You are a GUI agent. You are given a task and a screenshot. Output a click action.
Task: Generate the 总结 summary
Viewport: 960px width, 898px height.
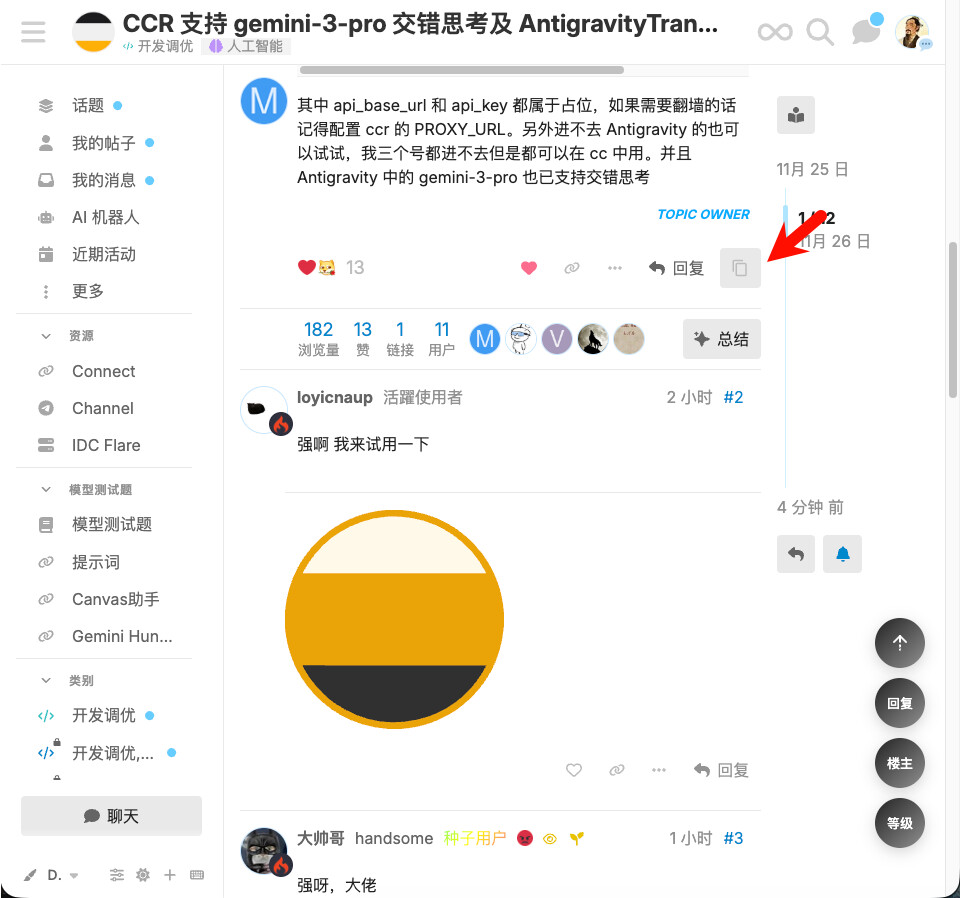pyautogui.click(x=722, y=339)
